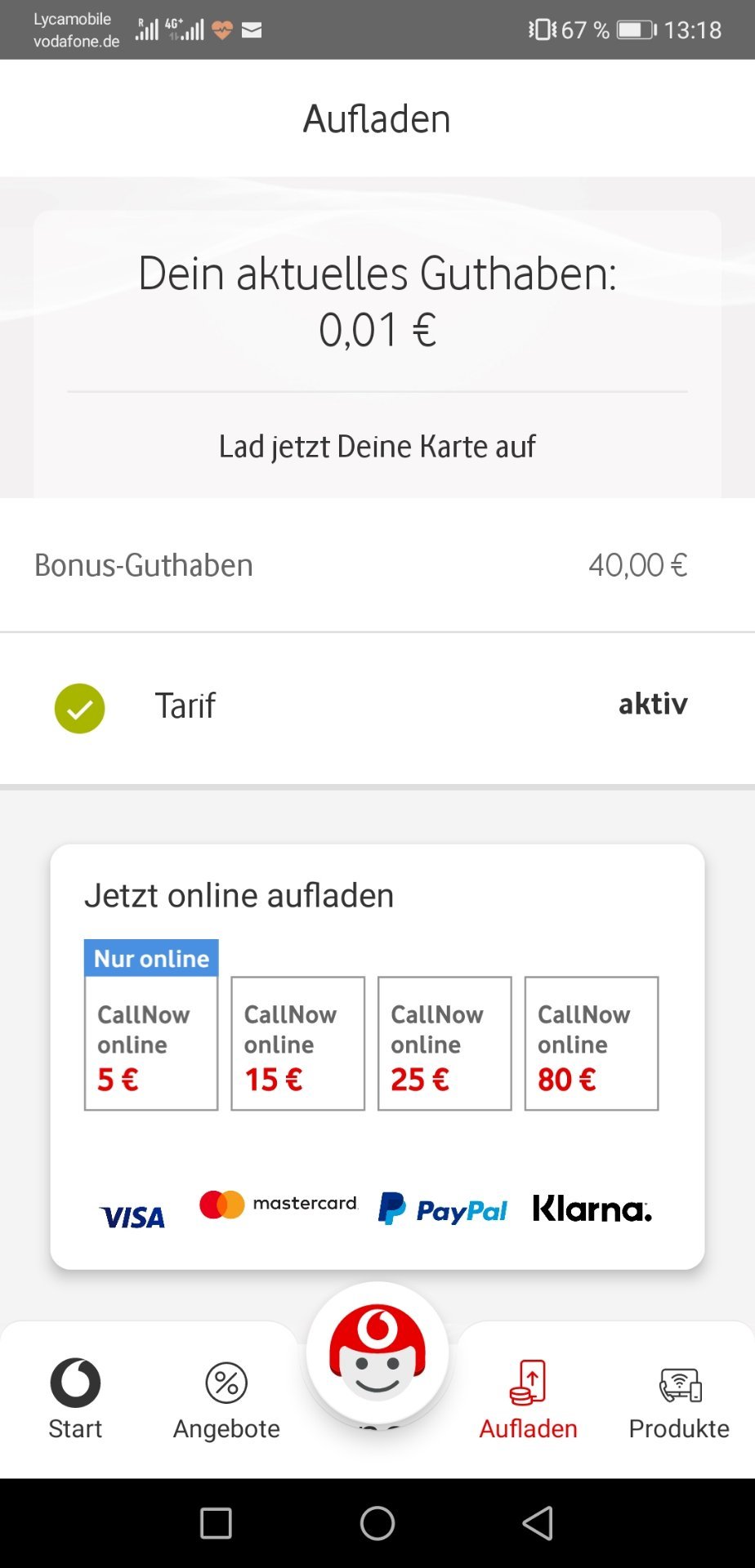Choose the CallNow online 15 € option

tap(297, 1043)
